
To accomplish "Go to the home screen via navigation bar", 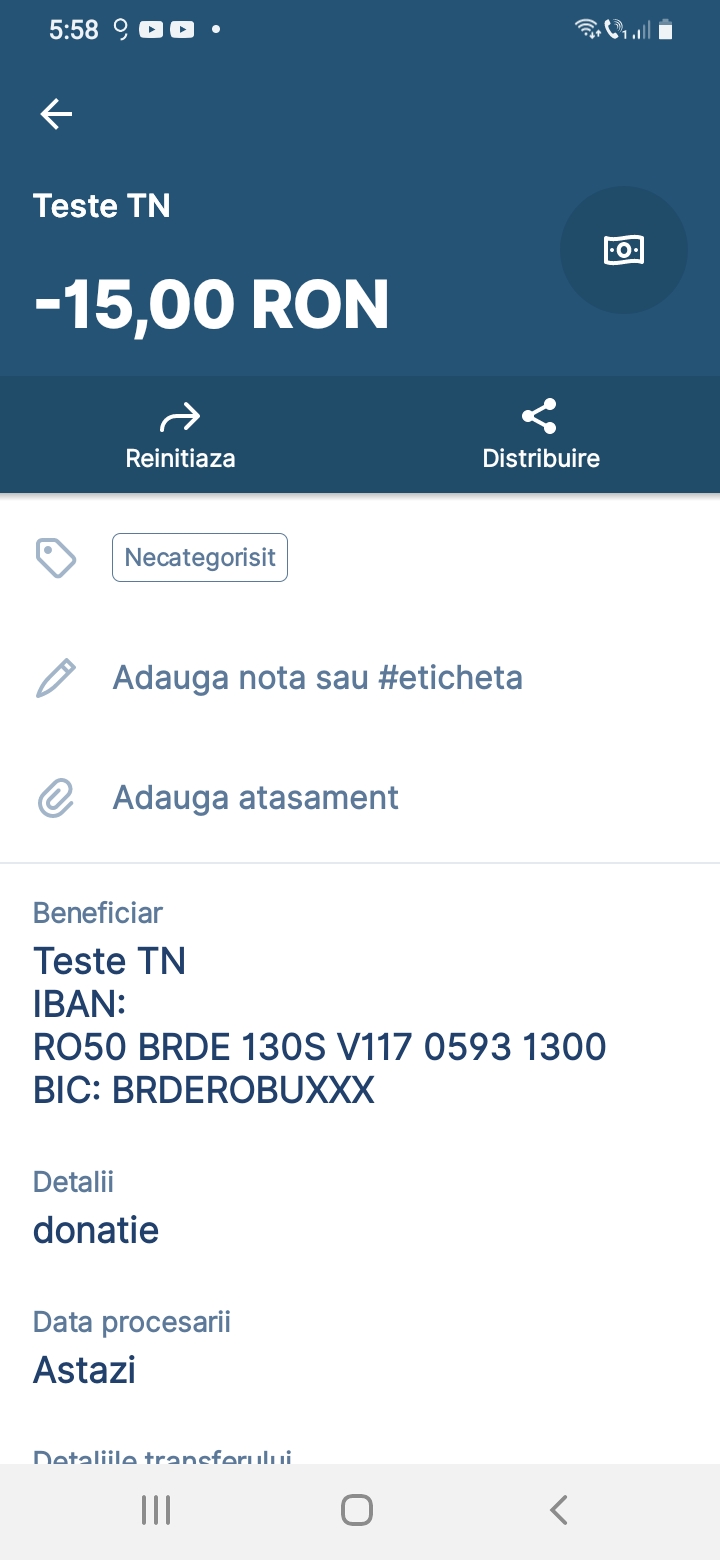I will tap(357, 1510).
